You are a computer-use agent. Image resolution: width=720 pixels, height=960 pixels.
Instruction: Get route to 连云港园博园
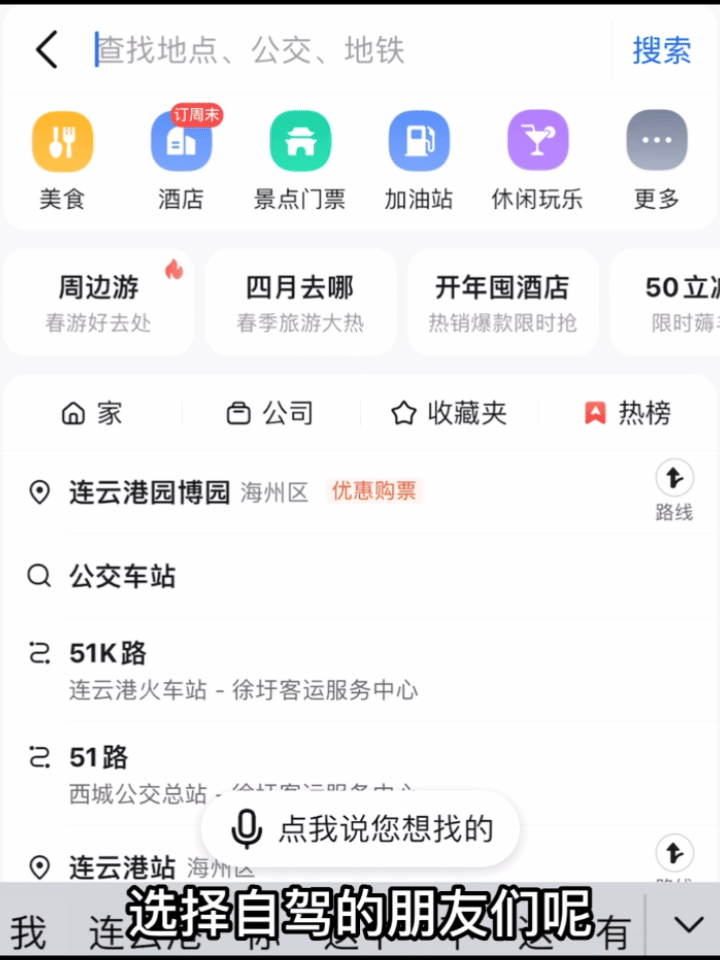674,491
